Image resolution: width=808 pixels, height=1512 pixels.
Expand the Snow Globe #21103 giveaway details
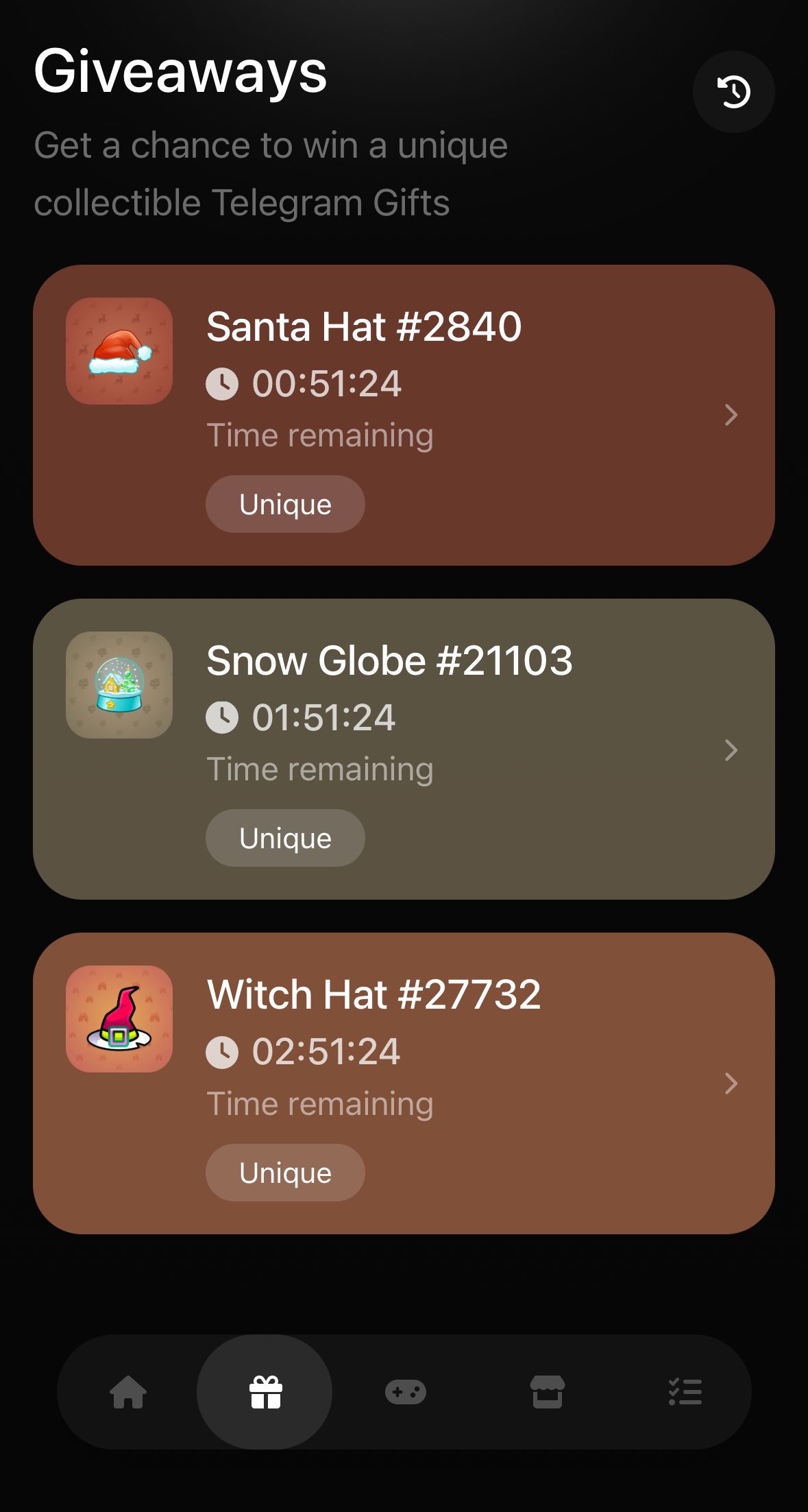(x=732, y=749)
